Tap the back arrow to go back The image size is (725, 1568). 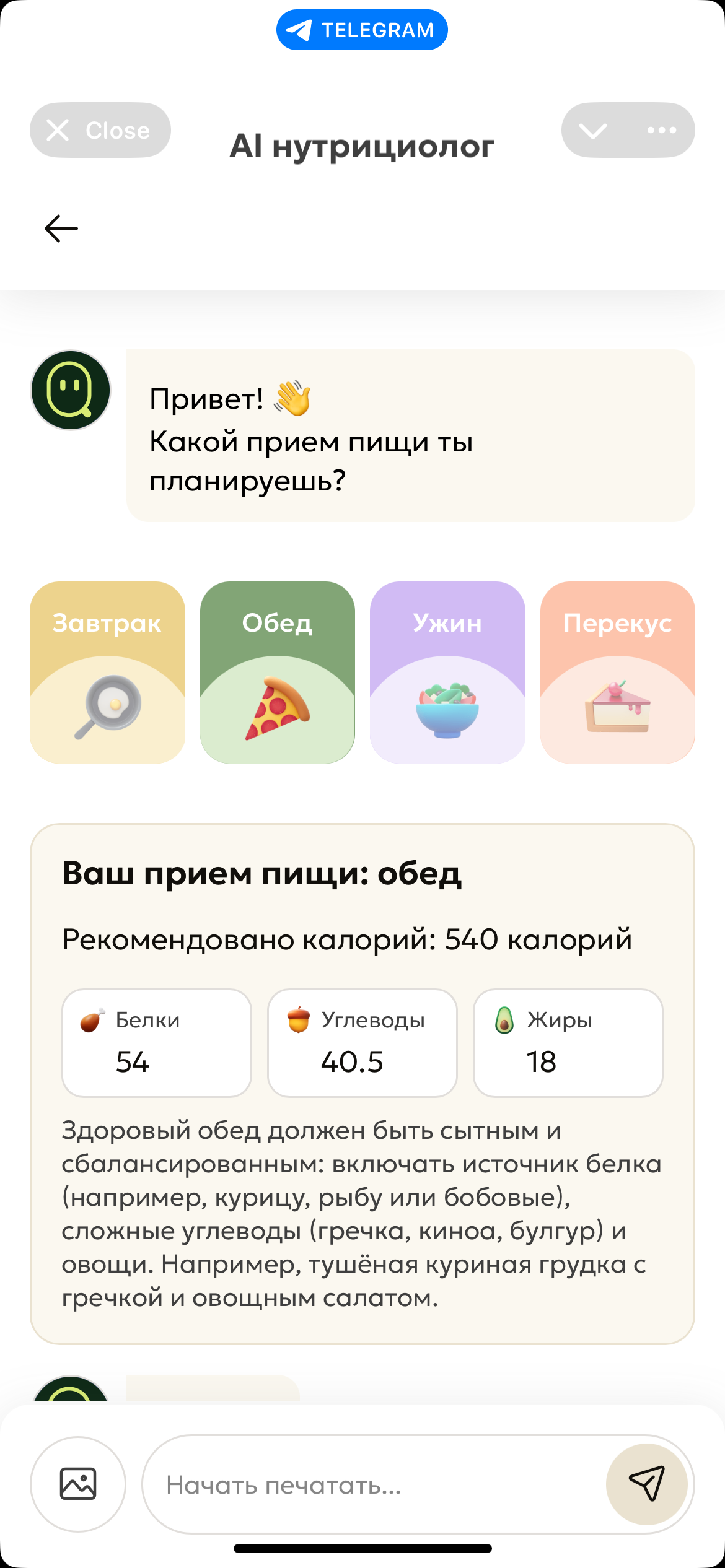click(x=62, y=228)
